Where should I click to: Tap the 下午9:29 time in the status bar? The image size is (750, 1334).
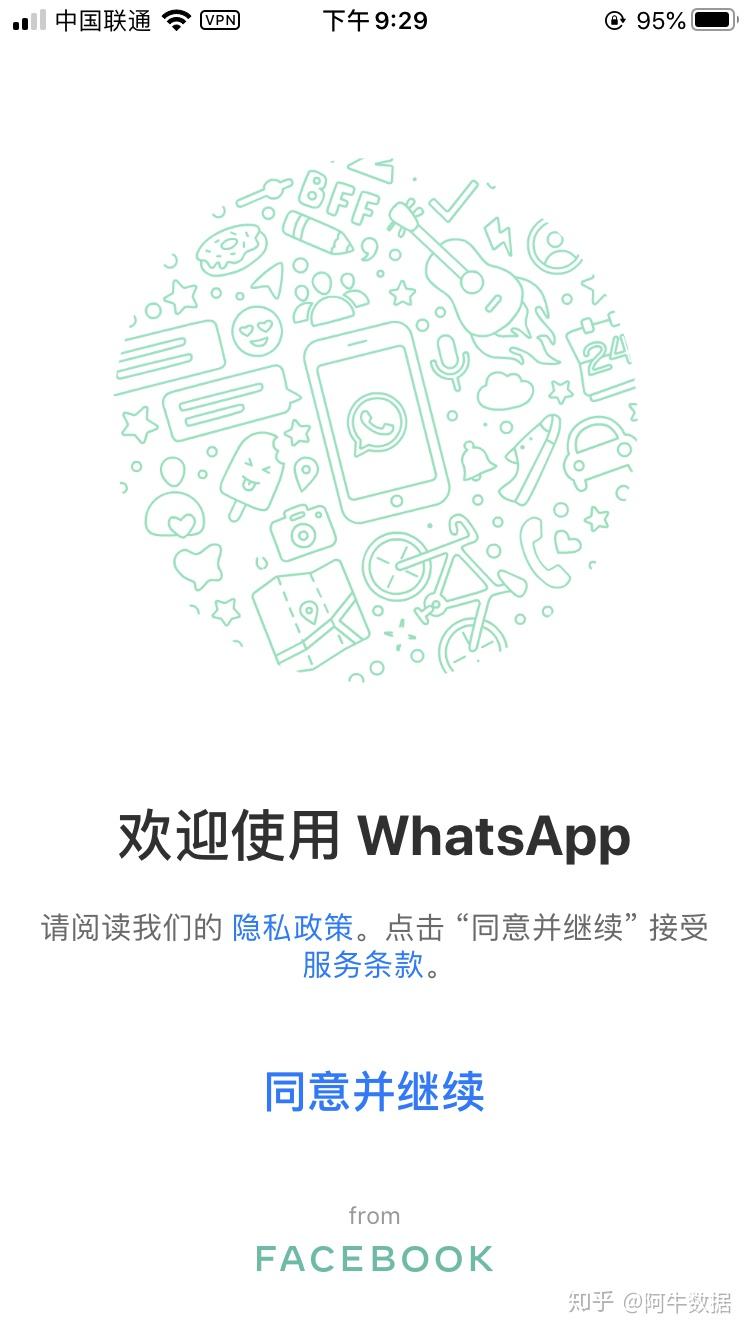[374, 21]
